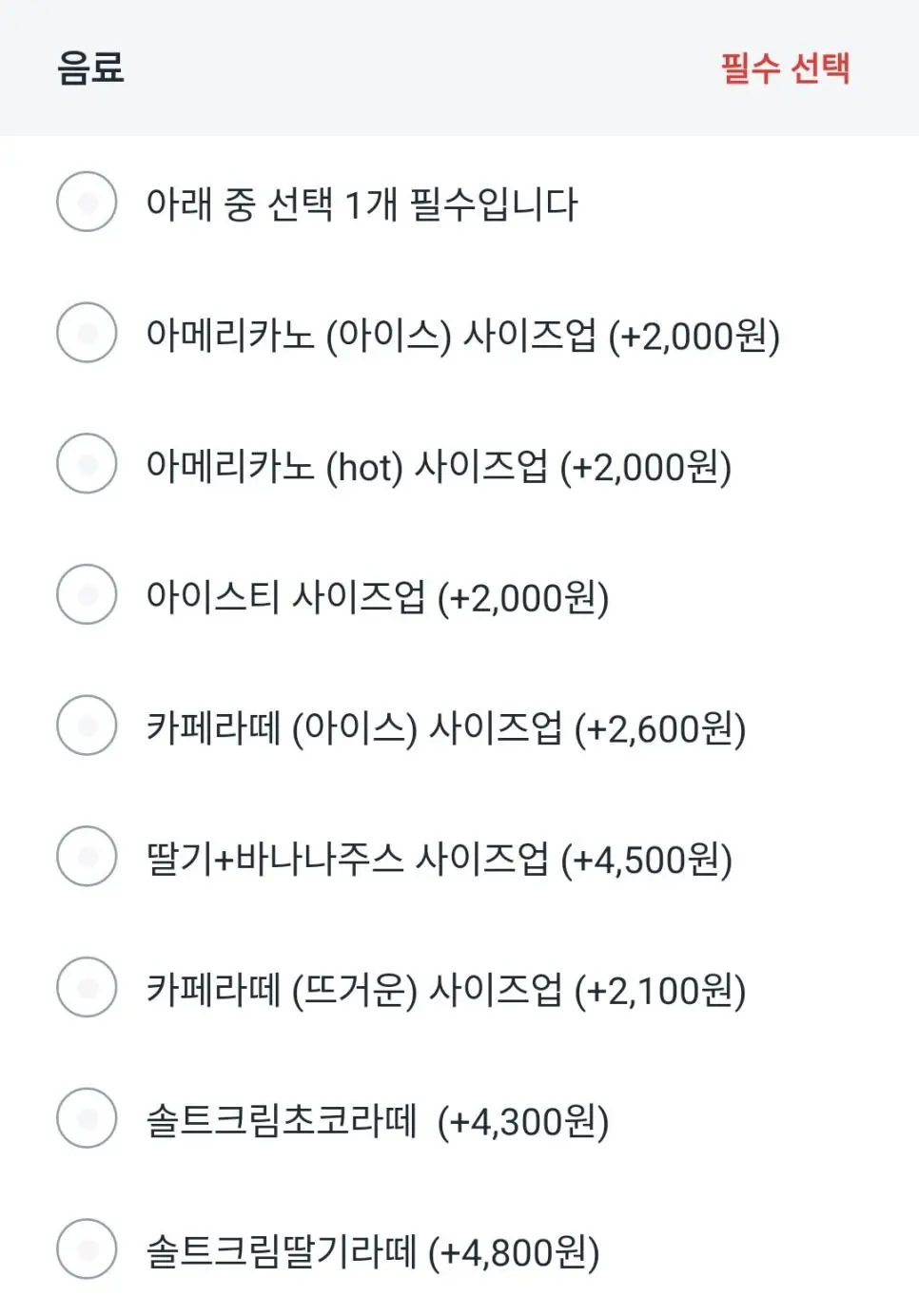Pick 카페라떼 (뜨거운) 사이즈업
Screen dimensions: 919x1316
pyautogui.click(x=87, y=988)
